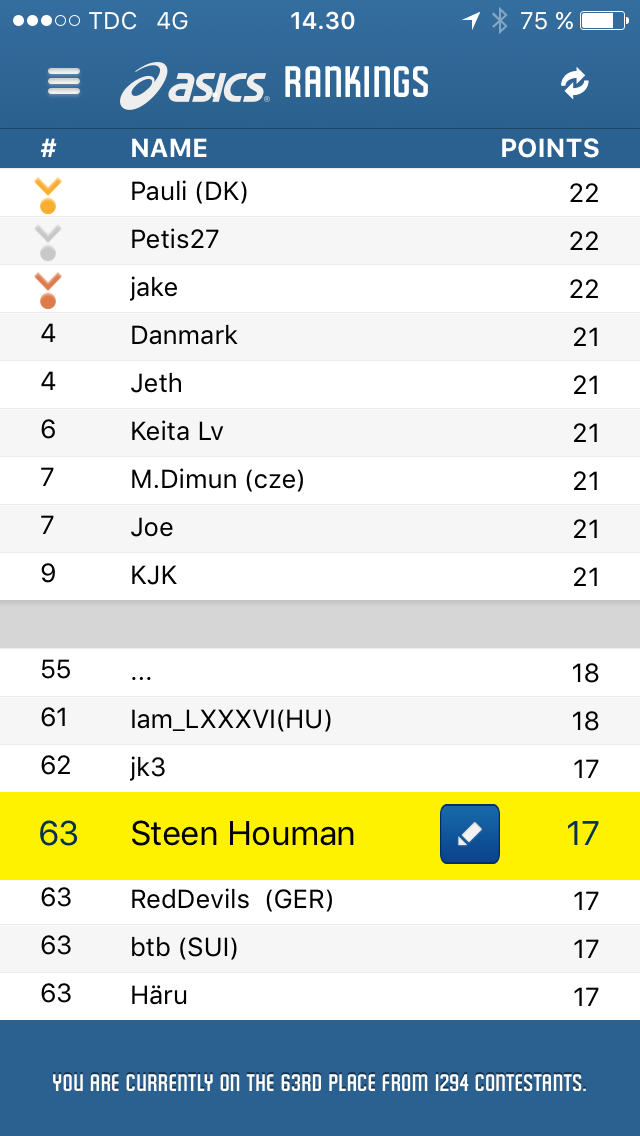Edit the Steen Houman nickname

(470, 834)
